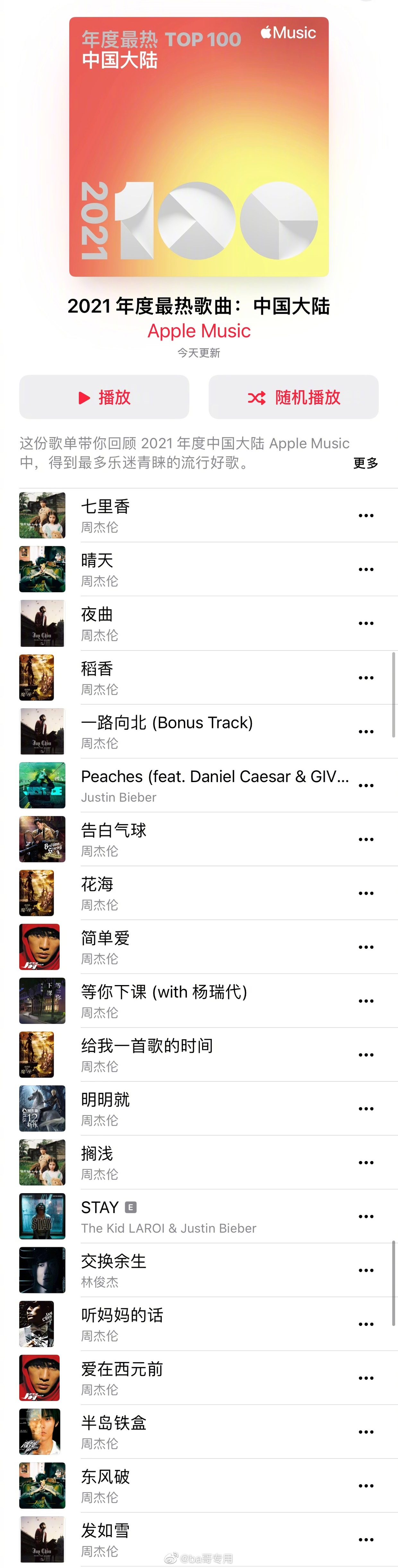Expand the playlist description with 更多
The width and height of the screenshot is (398, 1568).
[x=365, y=463]
